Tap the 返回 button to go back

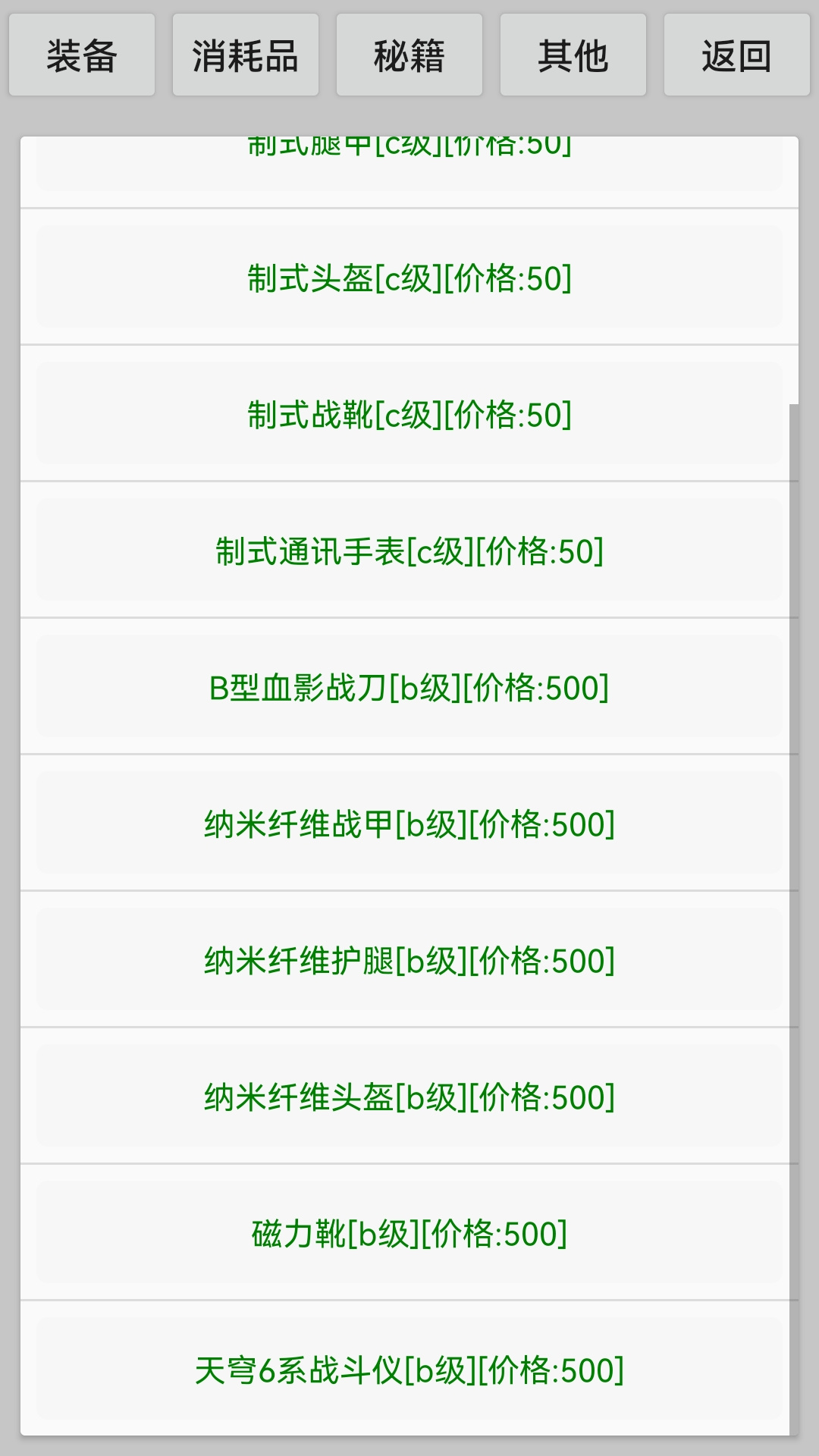tap(737, 55)
